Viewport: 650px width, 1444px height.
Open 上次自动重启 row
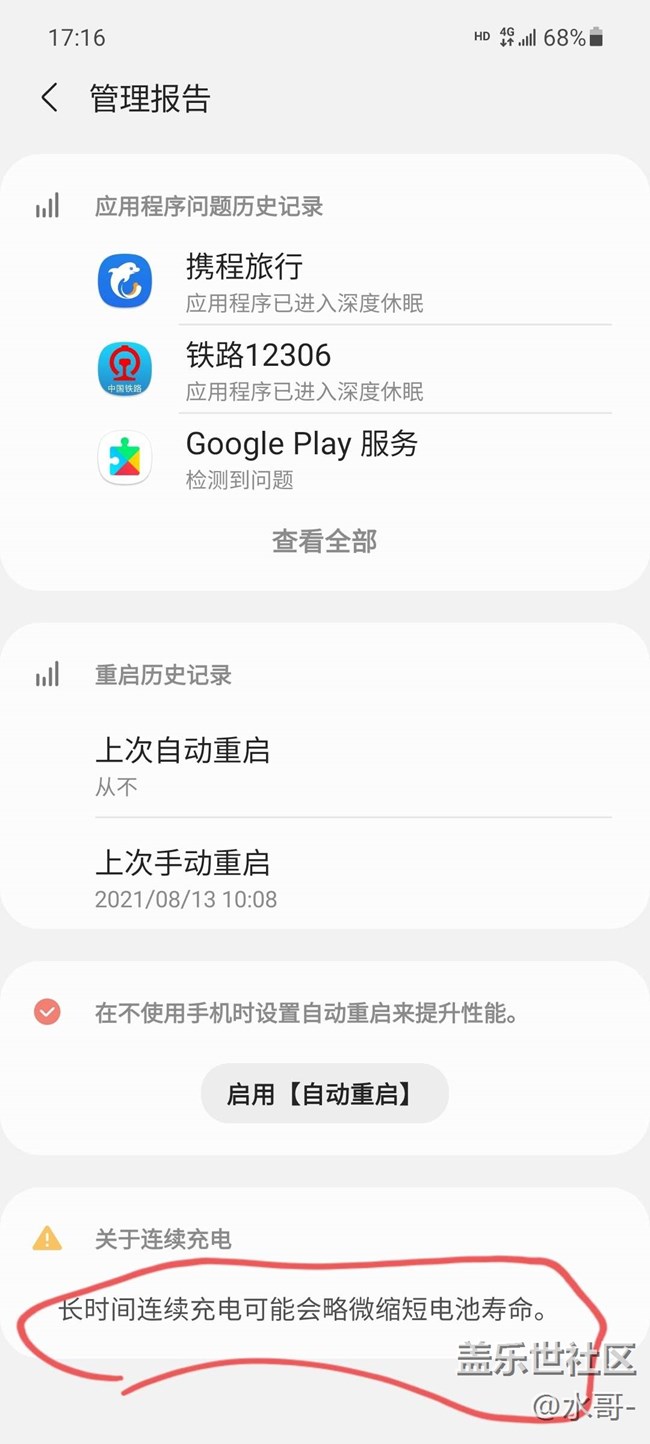click(x=325, y=765)
